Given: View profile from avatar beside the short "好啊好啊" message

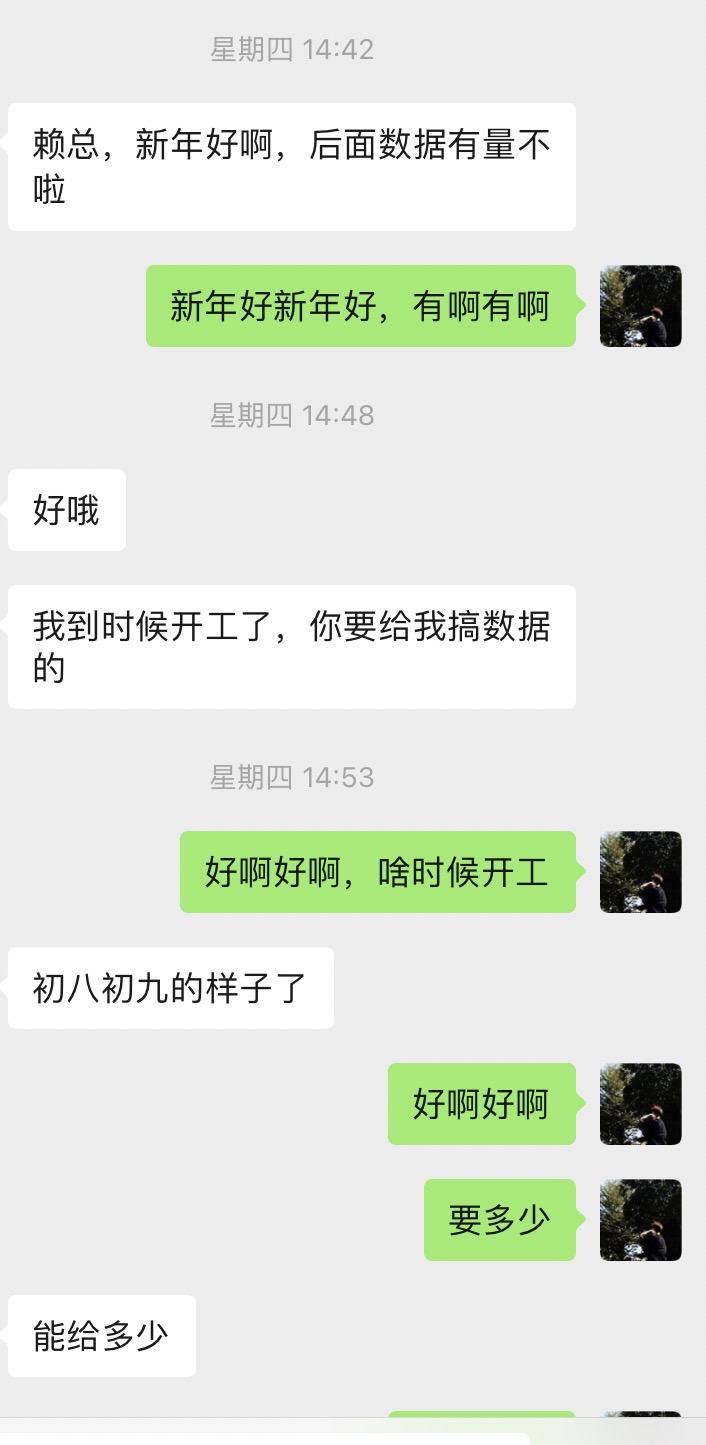Looking at the screenshot, I should coord(640,1104).
